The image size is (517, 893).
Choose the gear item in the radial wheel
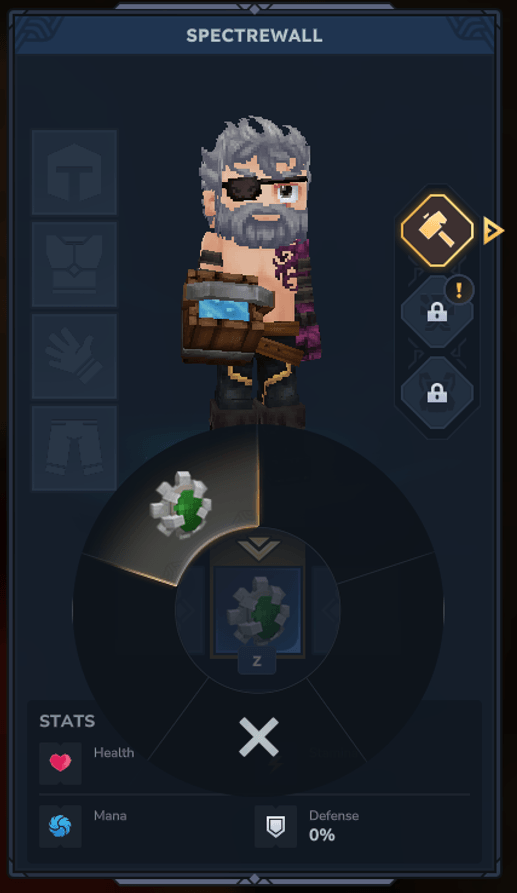(180, 505)
